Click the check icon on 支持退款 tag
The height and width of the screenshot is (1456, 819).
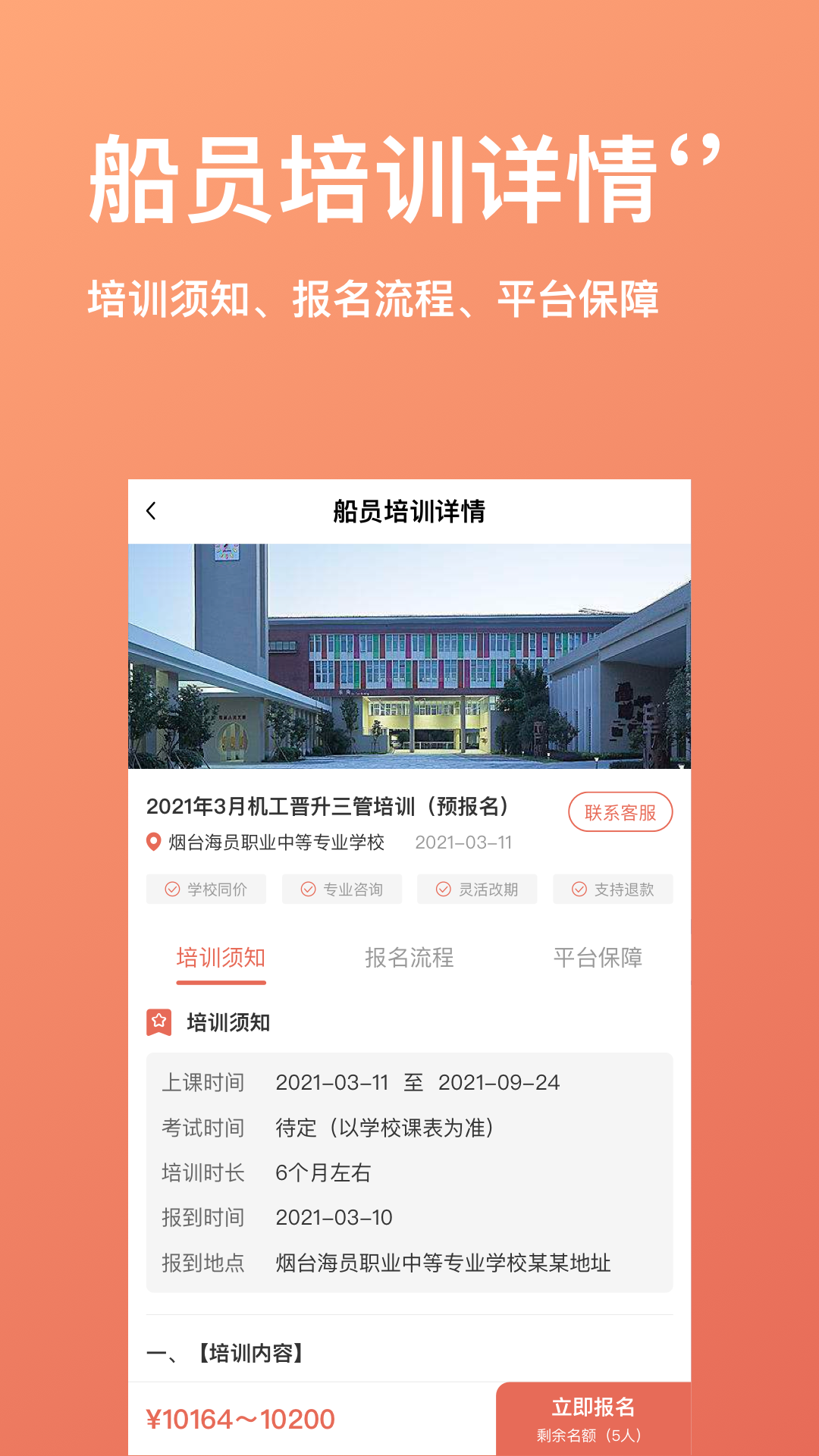pyautogui.click(x=579, y=889)
